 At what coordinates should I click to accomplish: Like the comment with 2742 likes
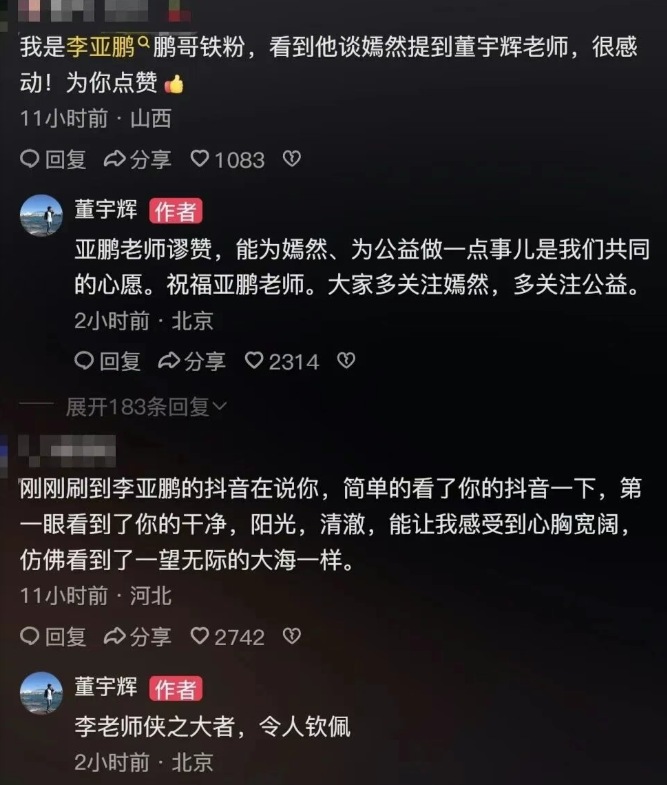coord(227,636)
